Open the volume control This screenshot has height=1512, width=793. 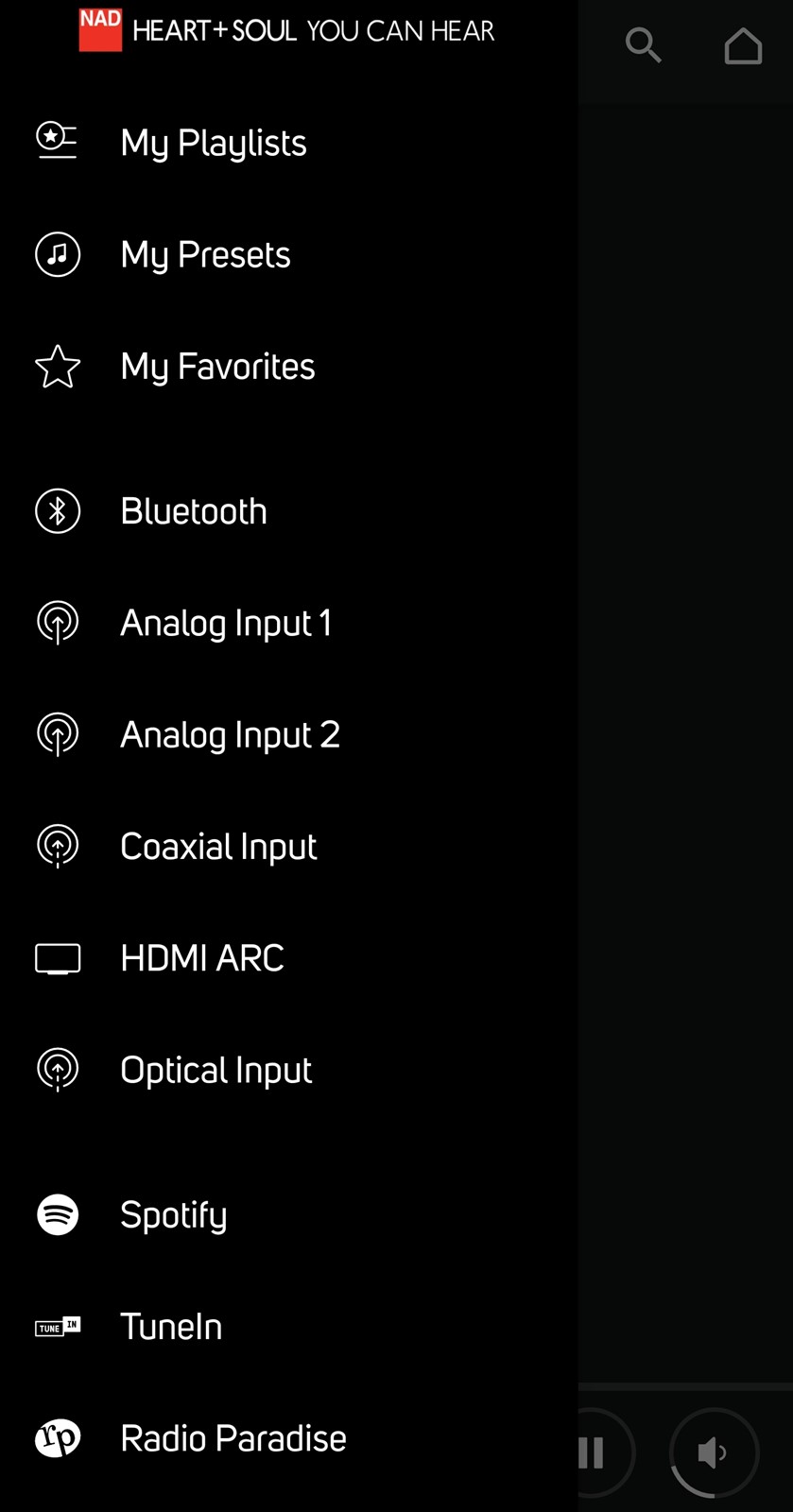[714, 1452]
